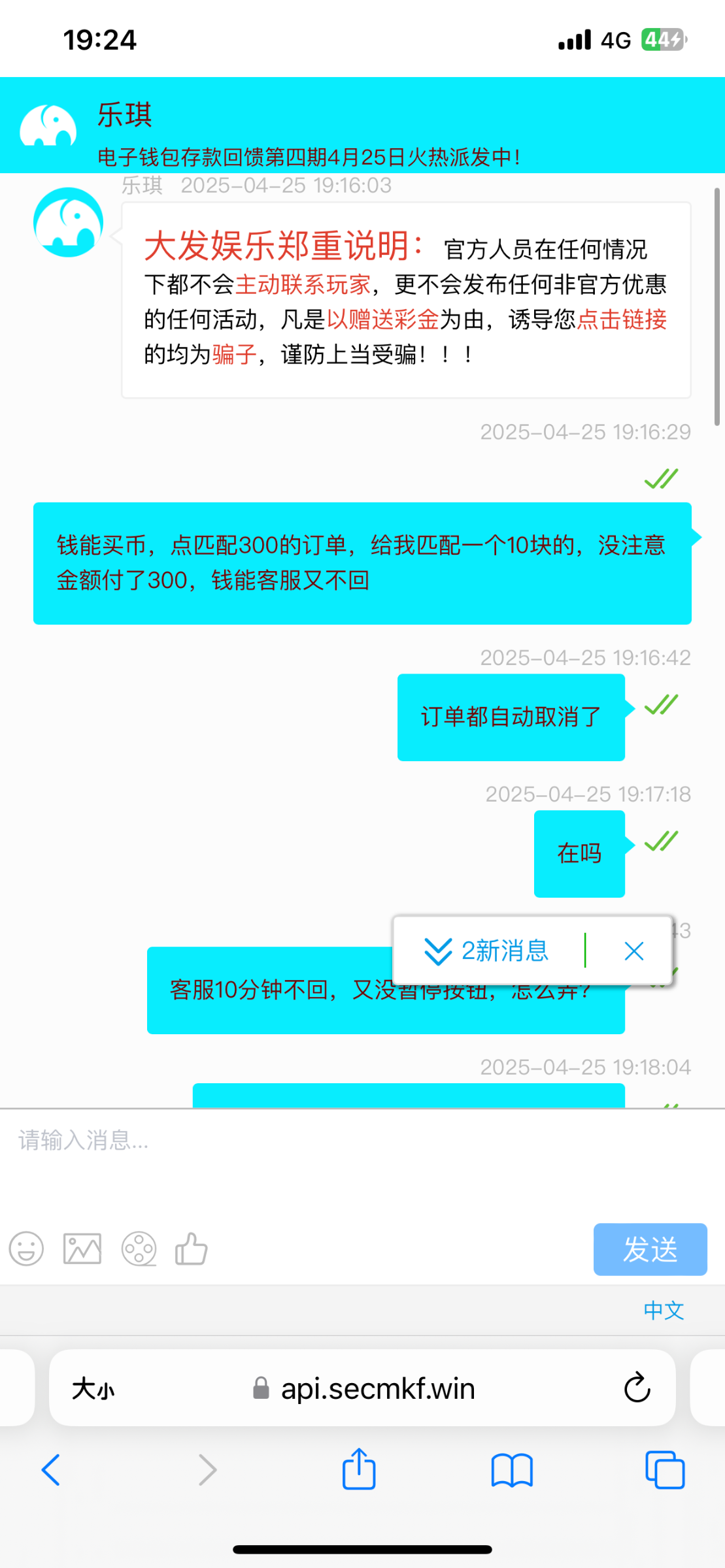Open the bookmarks book icon

click(x=512, y=1470)
